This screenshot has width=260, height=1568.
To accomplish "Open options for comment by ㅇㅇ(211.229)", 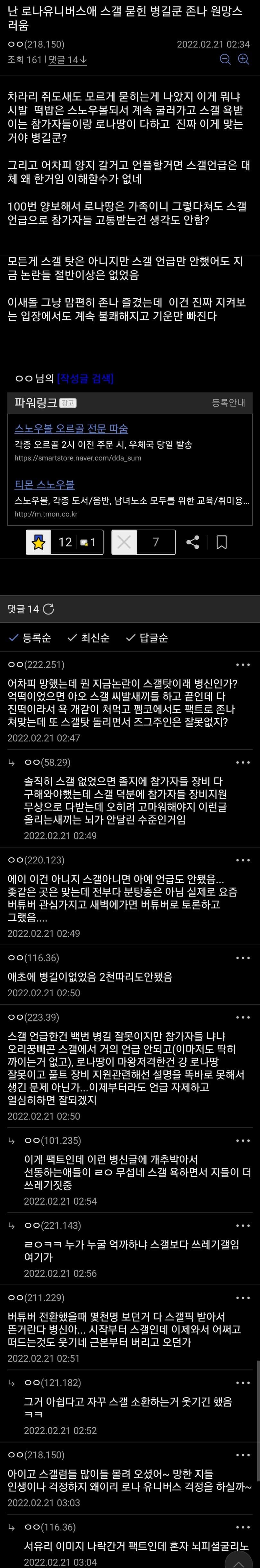I will 243,1298.
